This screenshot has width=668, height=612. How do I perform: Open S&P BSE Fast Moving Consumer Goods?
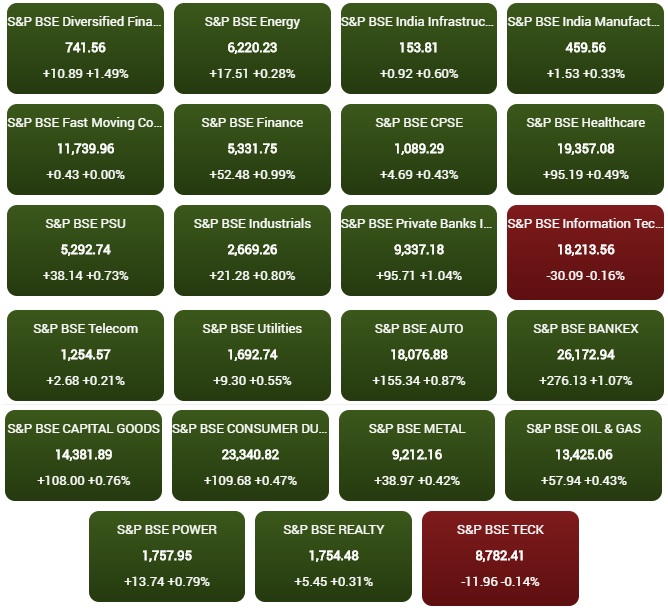[85, 149]
